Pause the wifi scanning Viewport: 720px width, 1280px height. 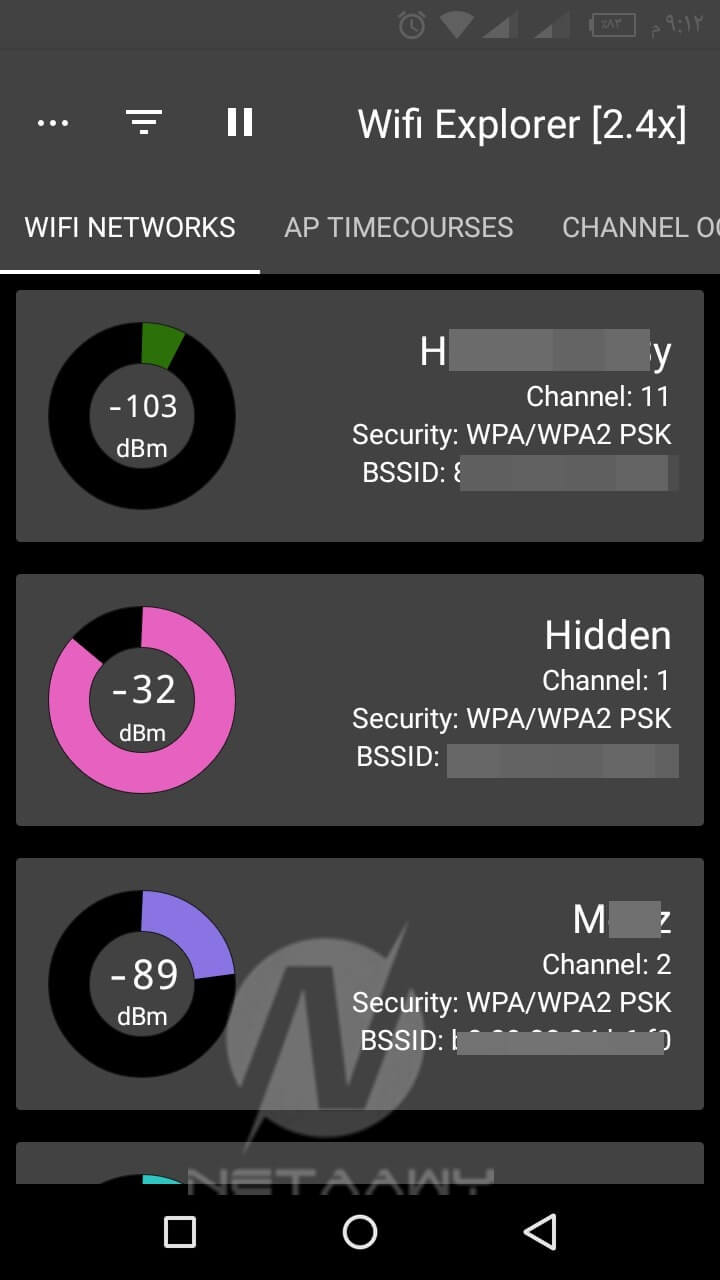point(240,122)
